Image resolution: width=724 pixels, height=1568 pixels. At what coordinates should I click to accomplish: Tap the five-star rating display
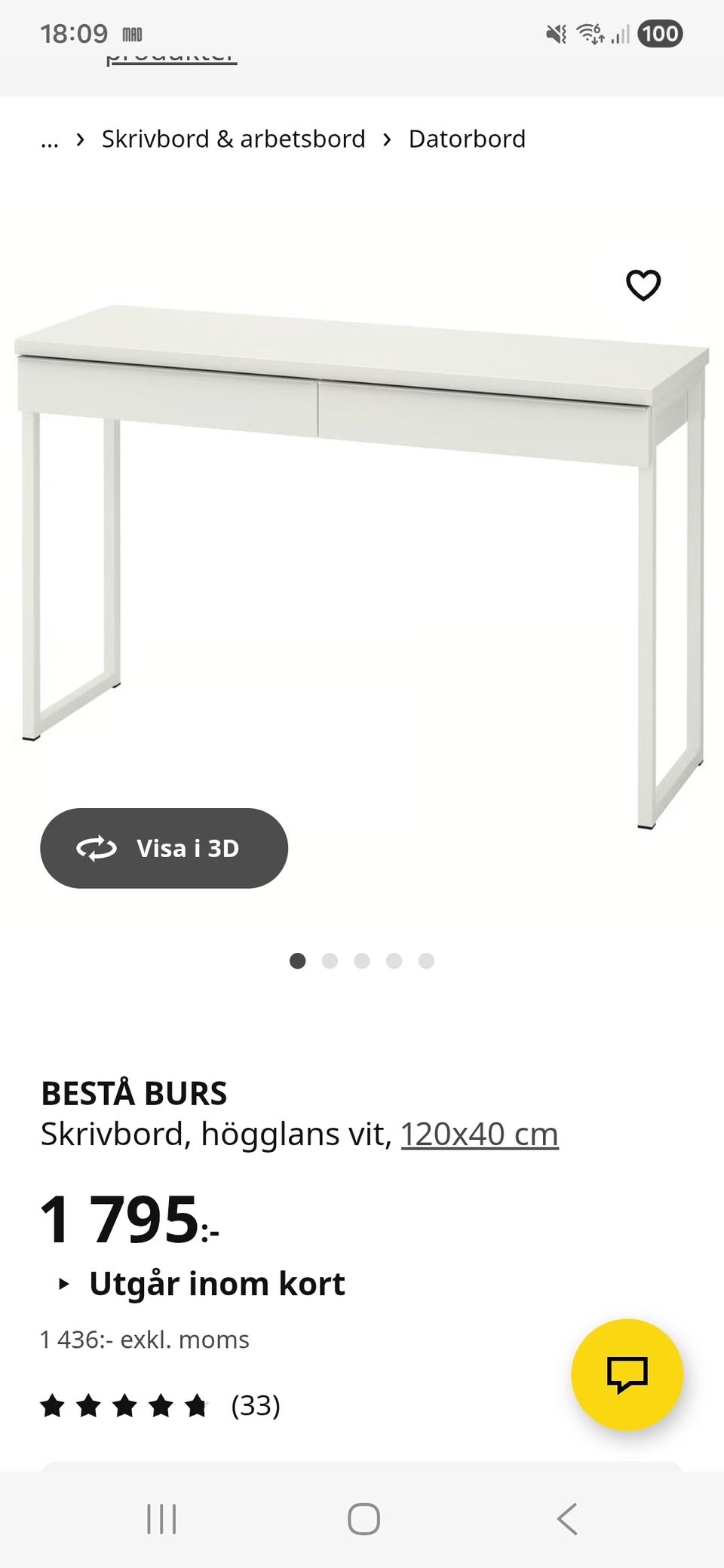point(125,1405)
